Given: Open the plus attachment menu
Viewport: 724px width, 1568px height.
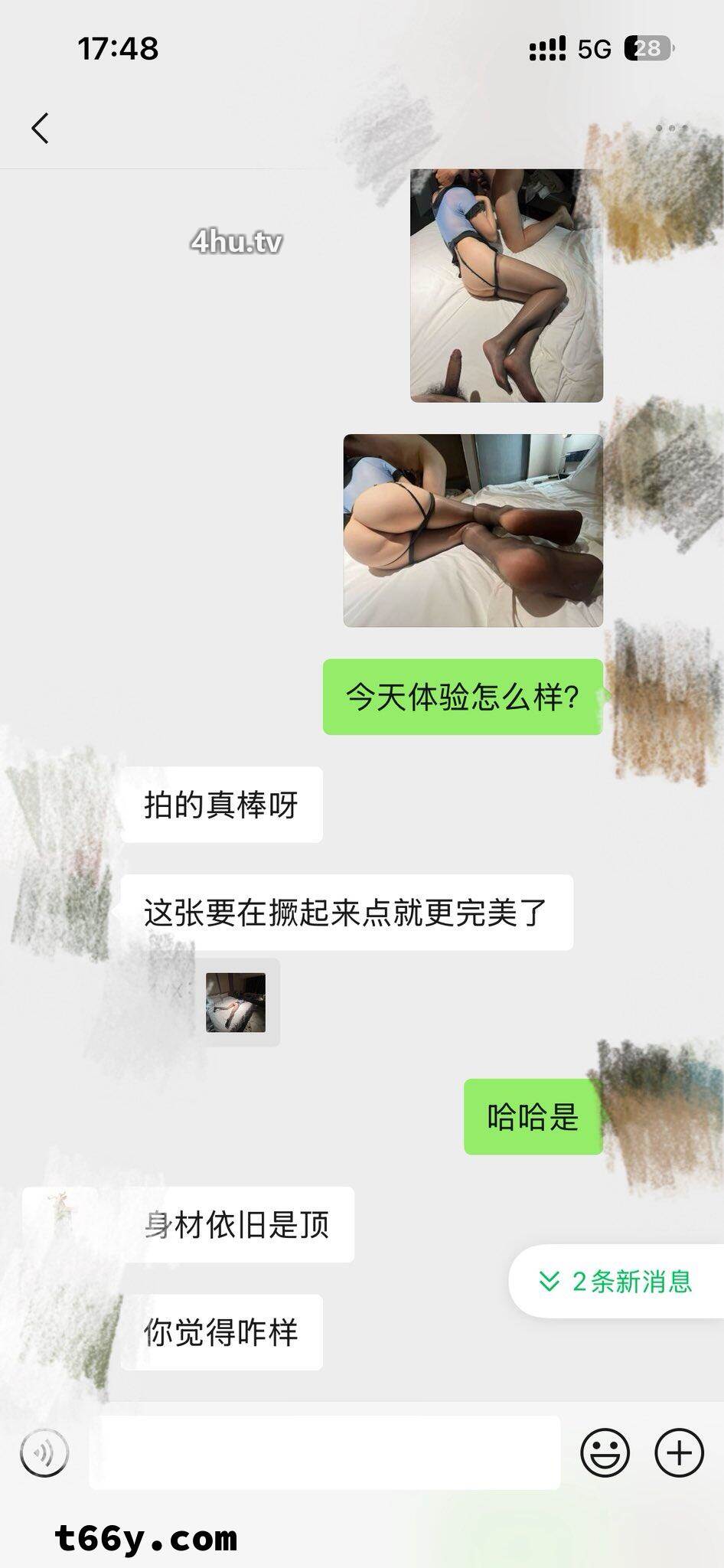Looking at the screenshot, I should click(679, 1452).
